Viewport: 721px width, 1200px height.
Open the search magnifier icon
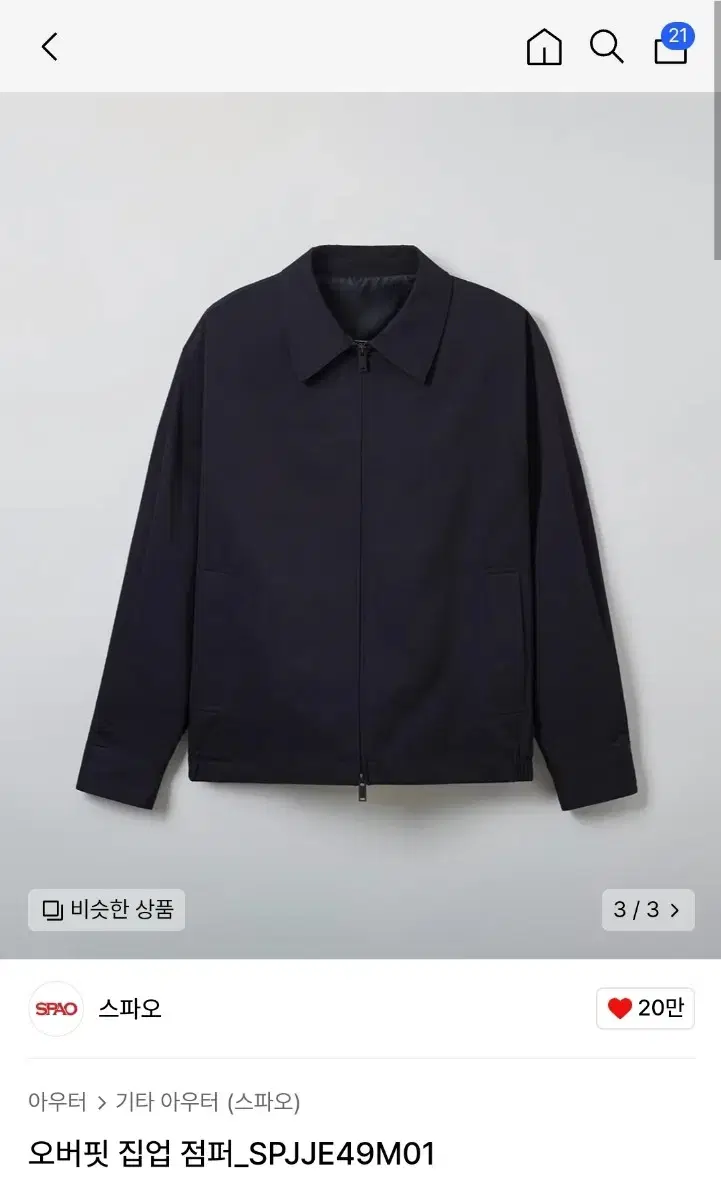click(x=606, y=47)
